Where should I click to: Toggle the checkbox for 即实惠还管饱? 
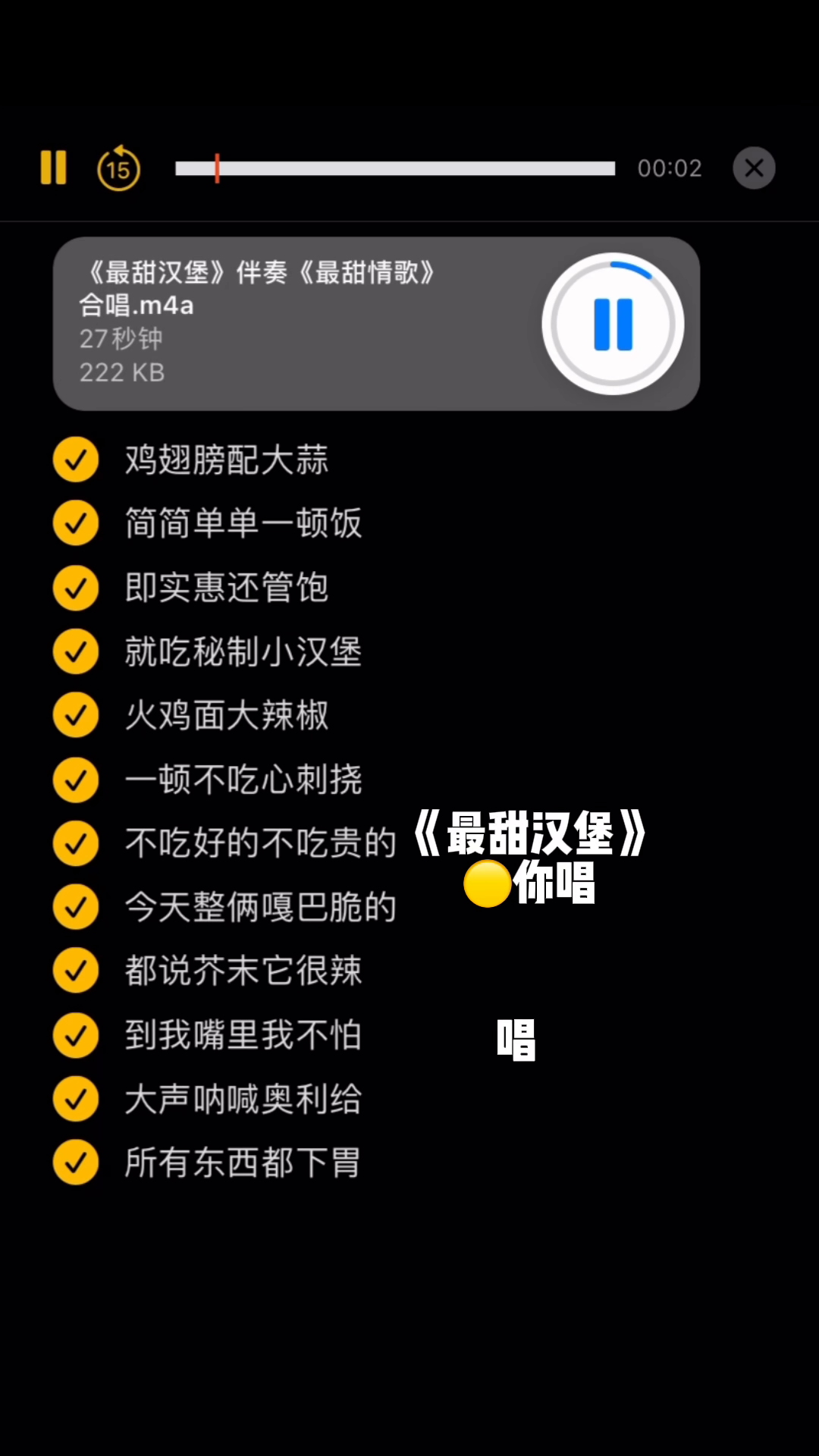76,588
